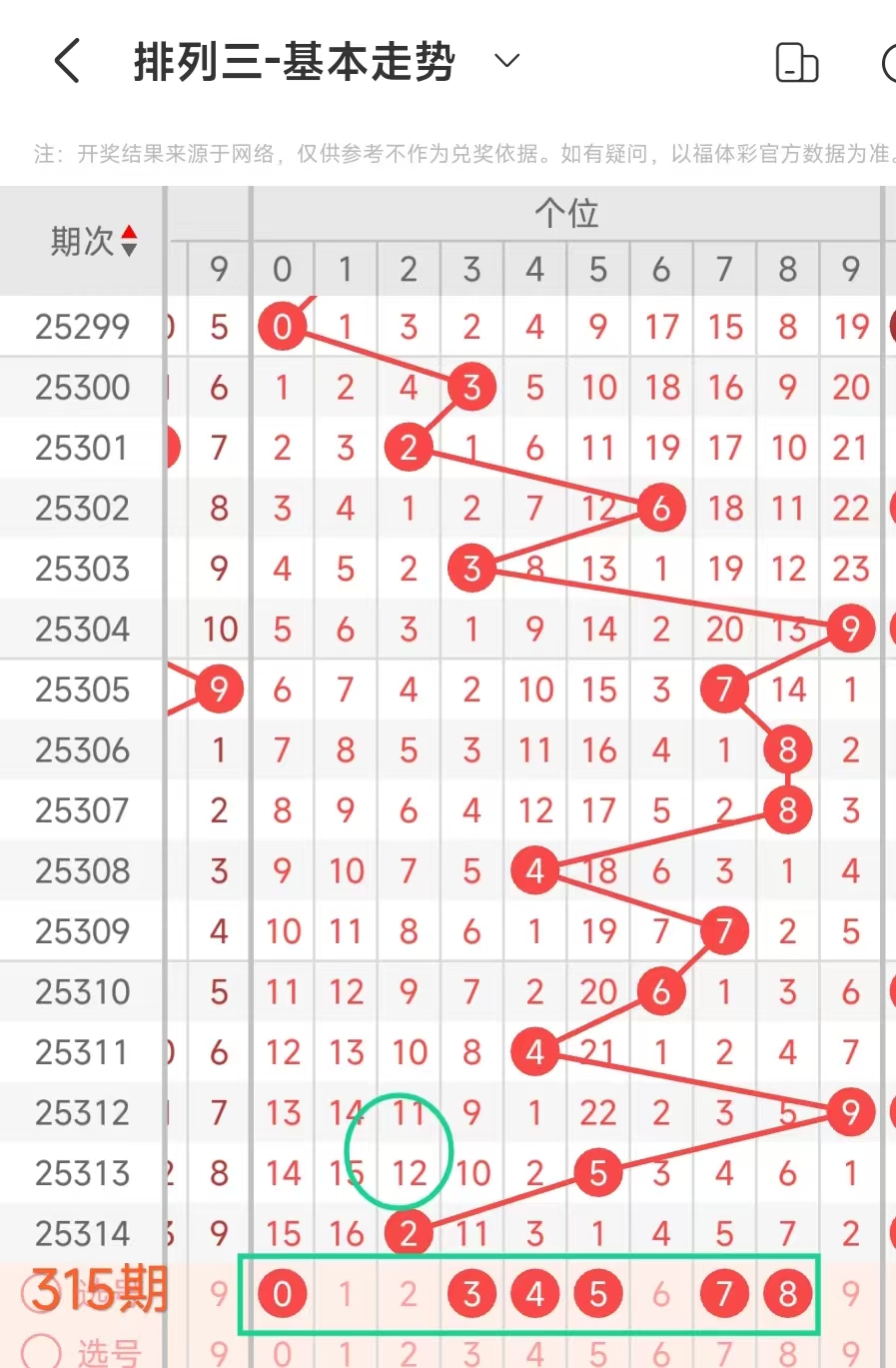Deselect red ball 4 in the 315期 row
Screen dimensions: 896x1368
coord(534,1294)
